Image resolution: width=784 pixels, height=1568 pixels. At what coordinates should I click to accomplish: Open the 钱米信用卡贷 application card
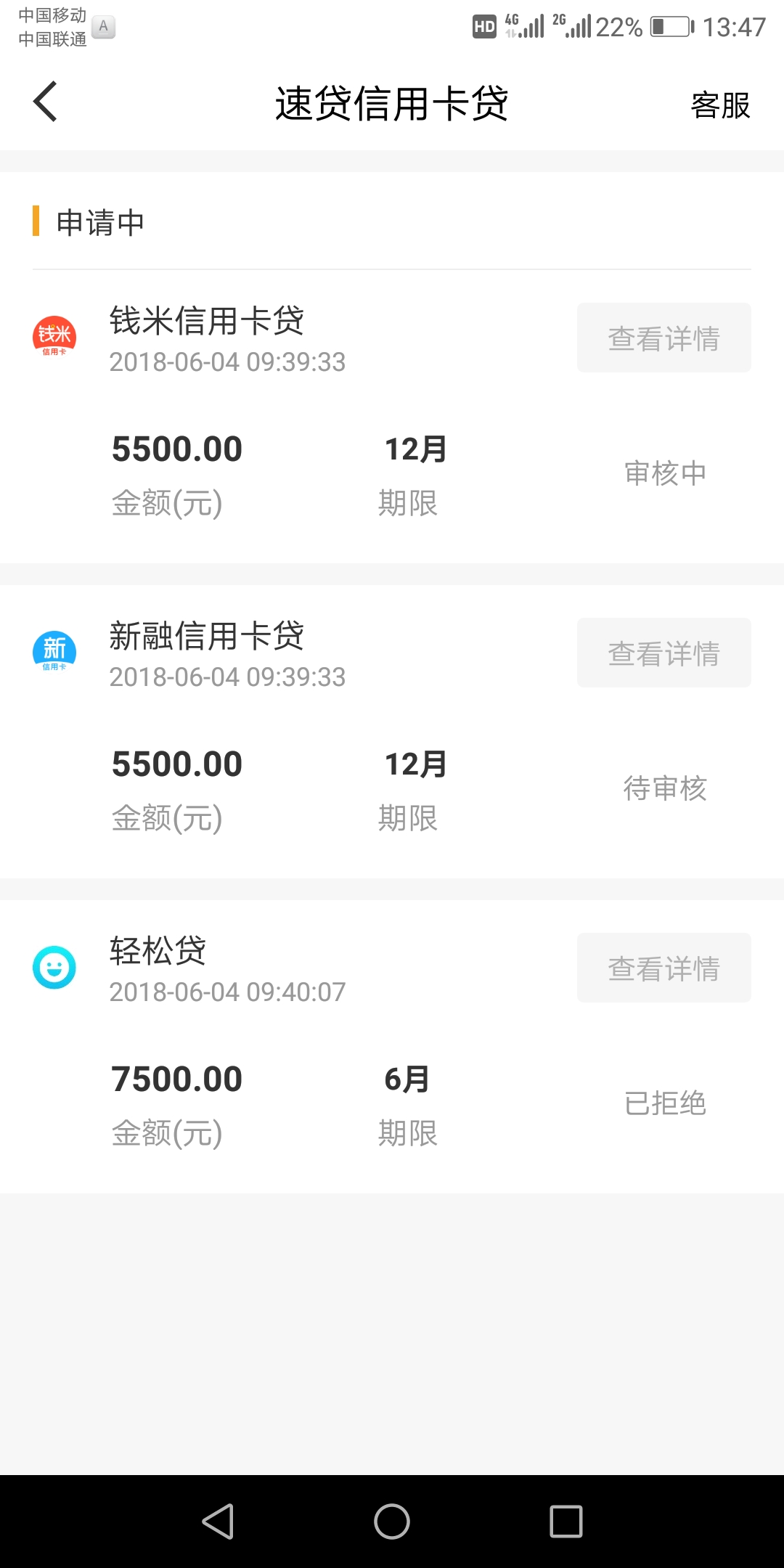coord(392,417)
